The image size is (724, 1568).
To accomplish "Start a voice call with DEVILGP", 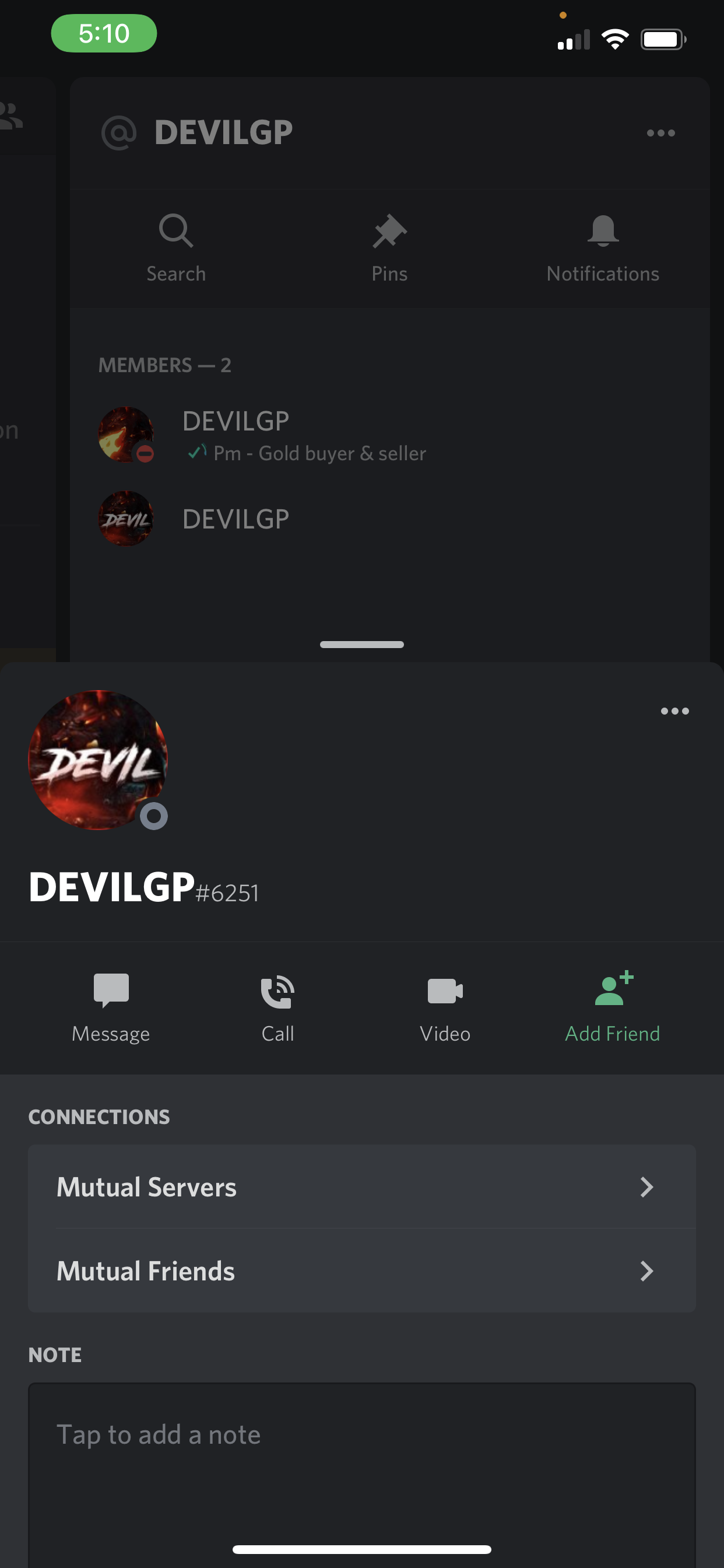I will pyautogui.click(x=277, y=1006).
